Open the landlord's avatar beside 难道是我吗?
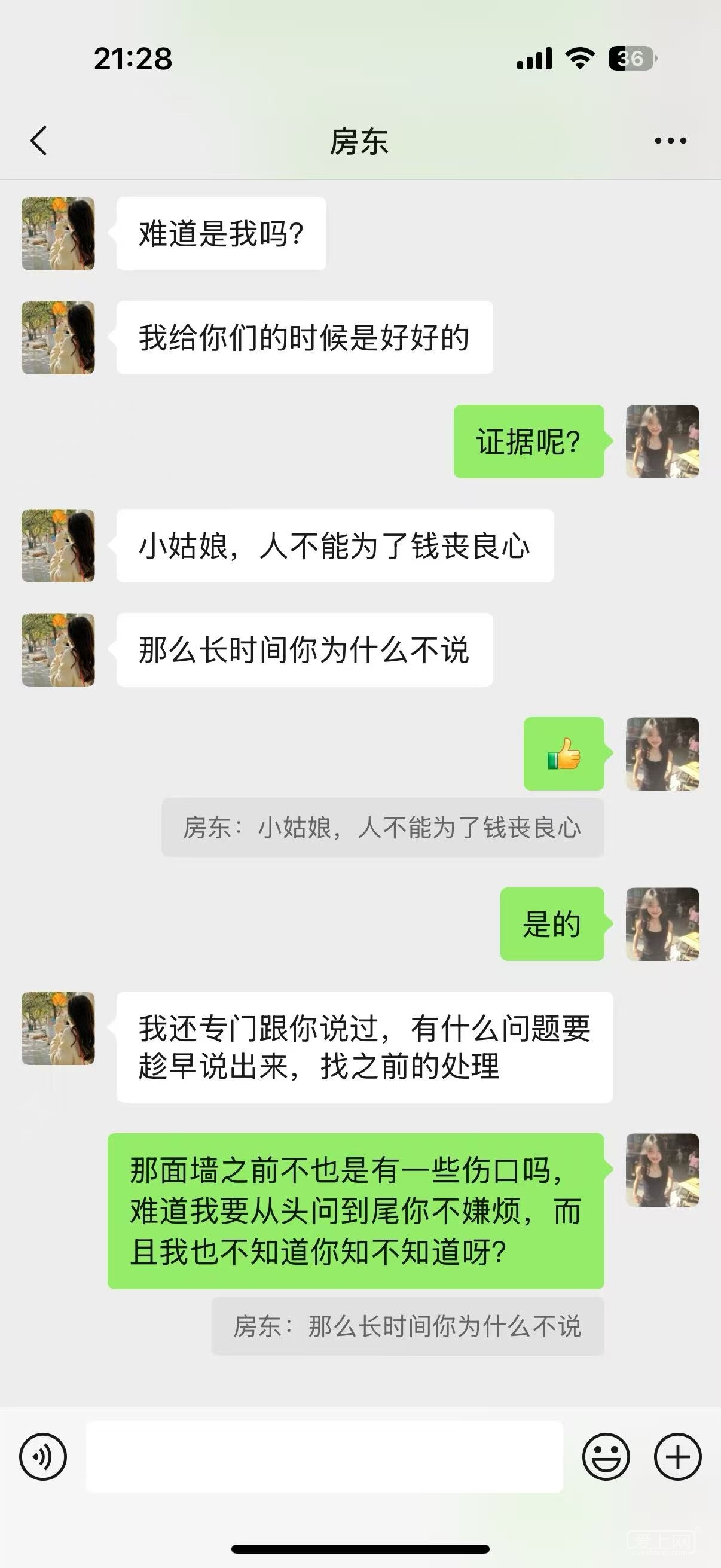The width and height of the screenshot is (721, 1568). click(59, 234)
